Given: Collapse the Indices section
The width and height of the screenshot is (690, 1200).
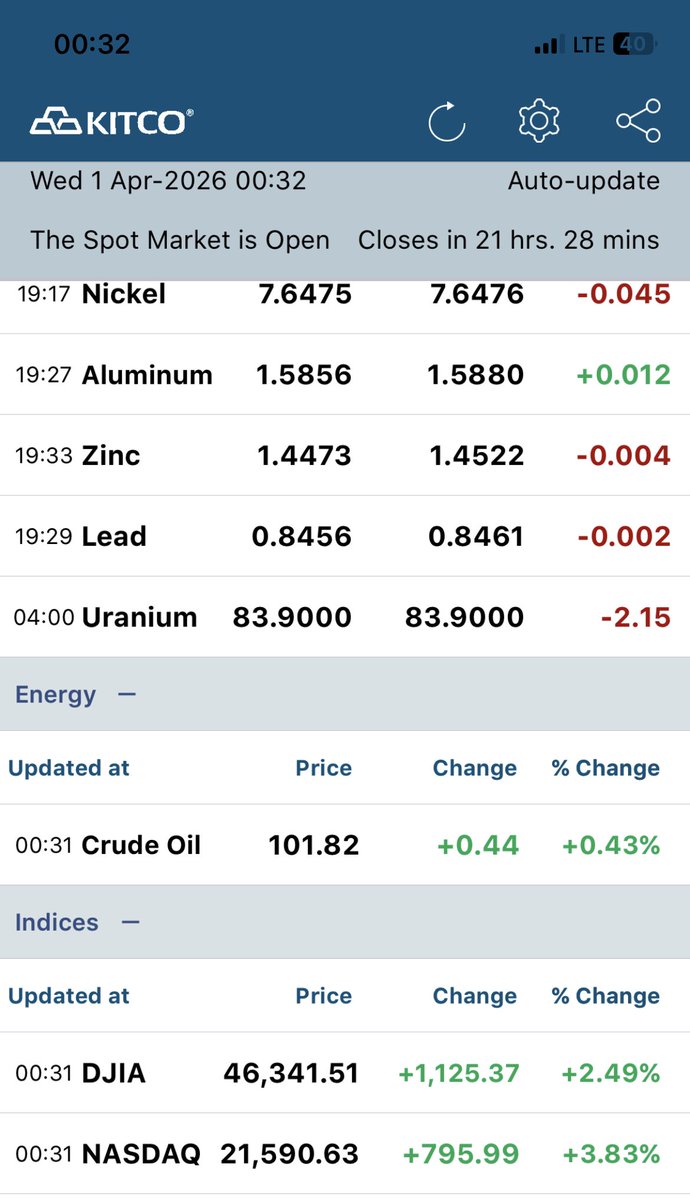Looking at the screenshot, I should (130, 922).
